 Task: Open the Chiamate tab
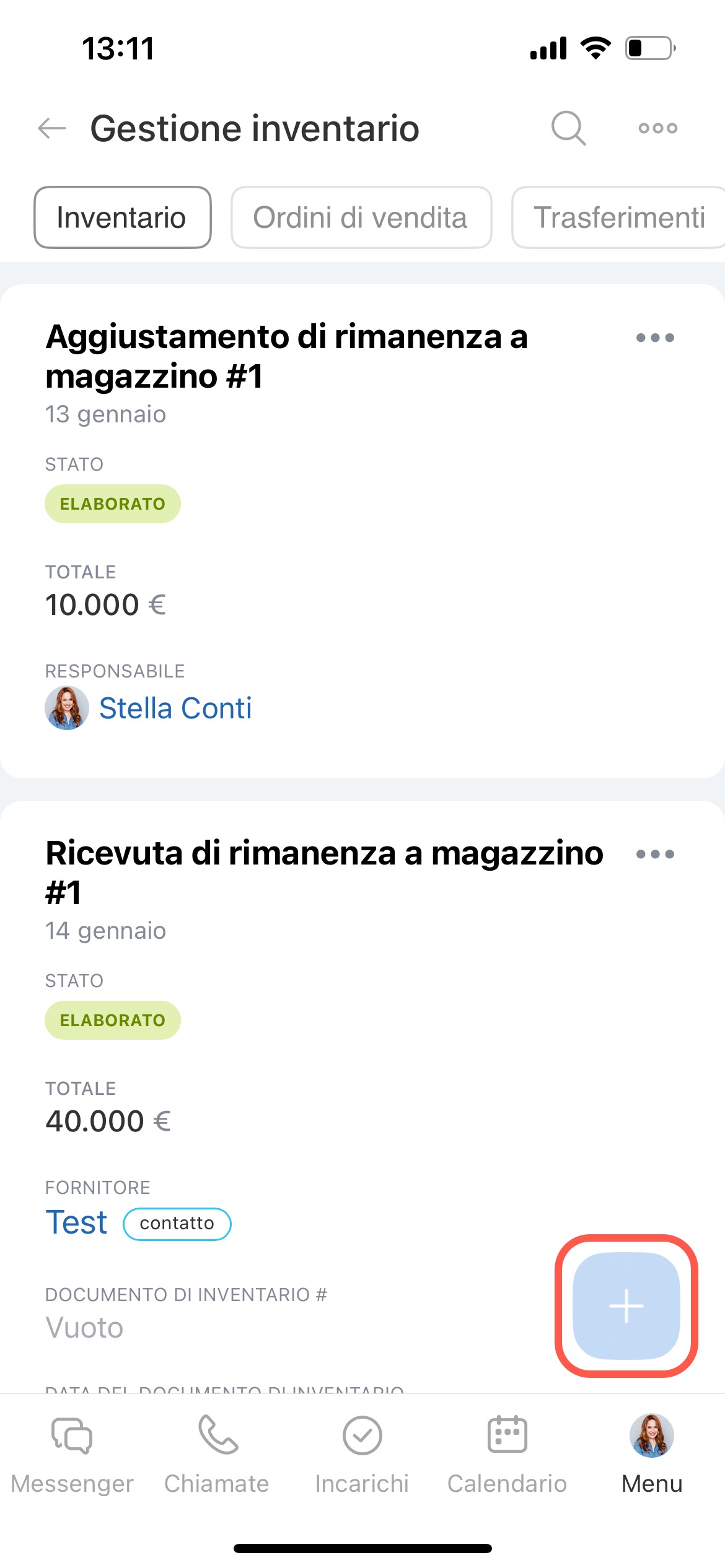pyautogui.click(x=217, y=1453)
